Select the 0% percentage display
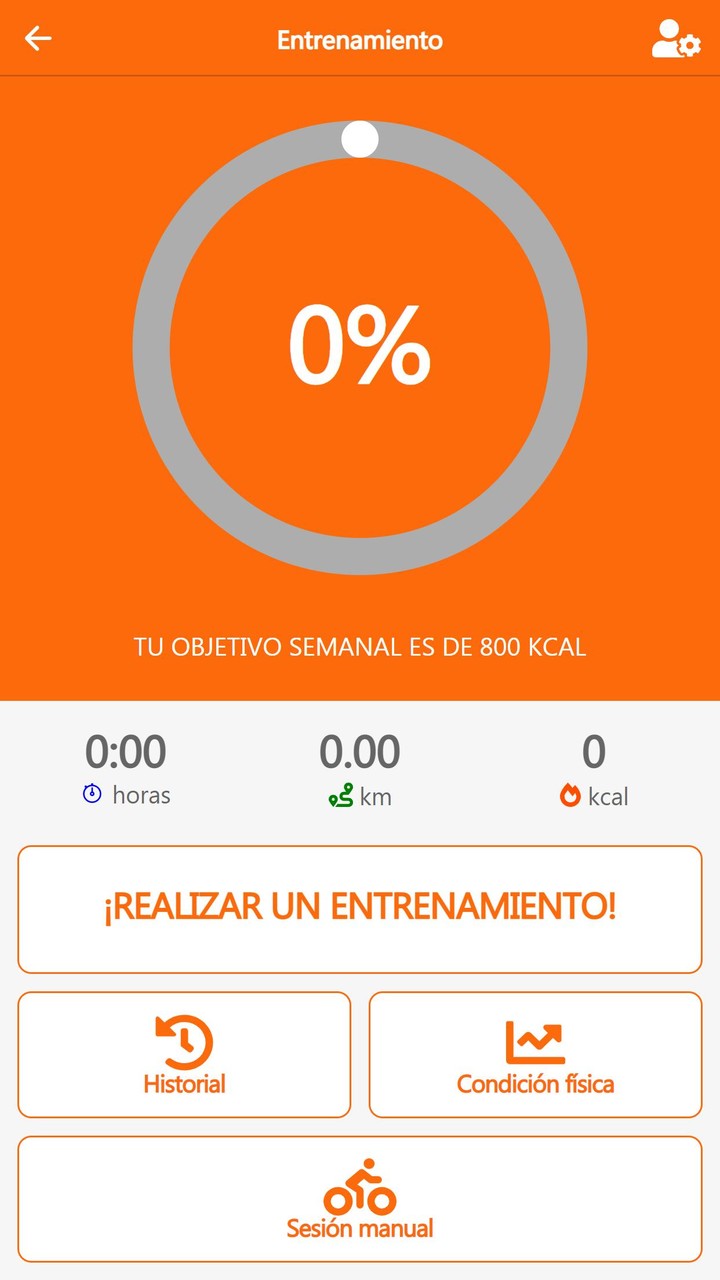720x1280 pixels. click(x=358, y=345)
